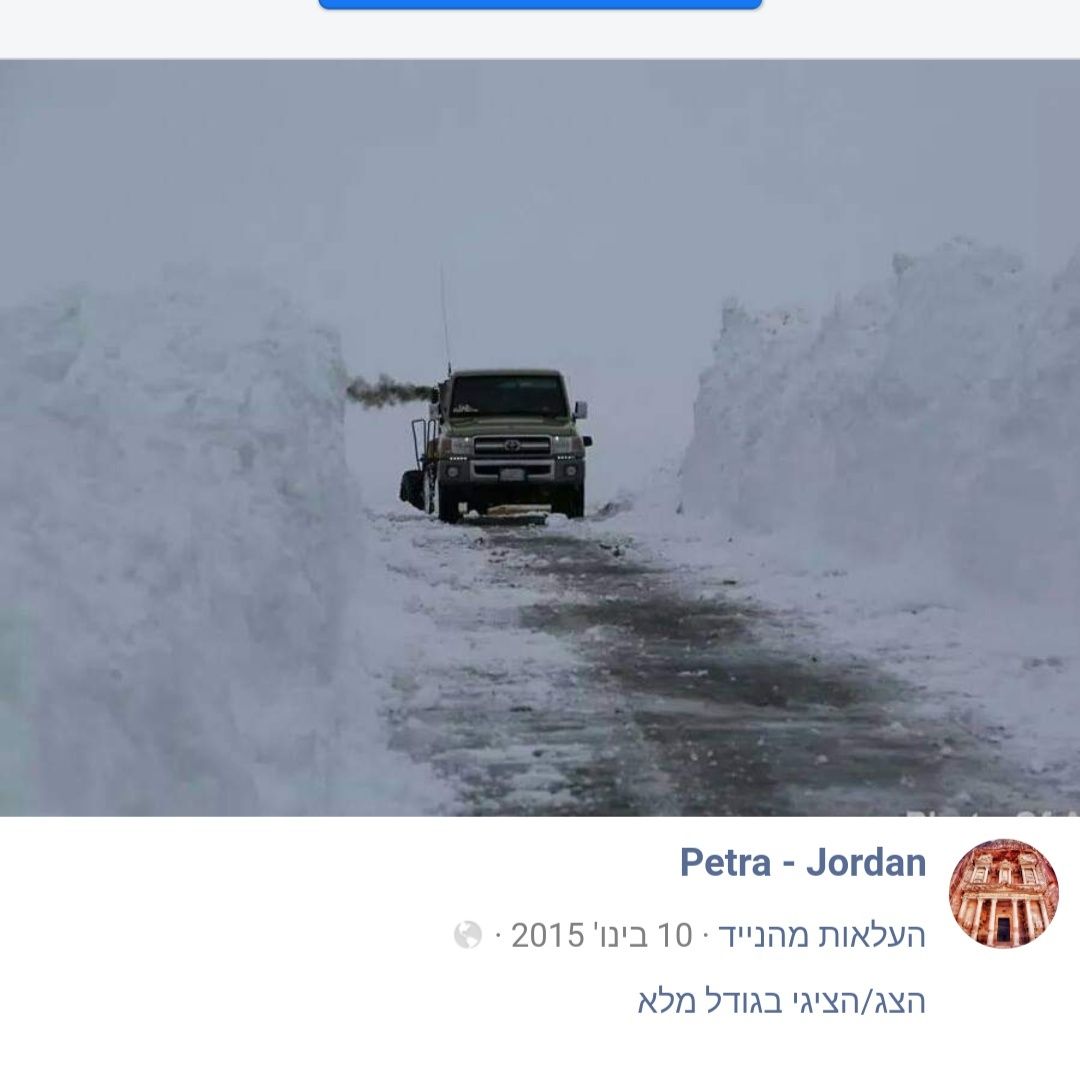
Task: Tap the Petra - Jordan profile picture
Action: (1003, 893)
